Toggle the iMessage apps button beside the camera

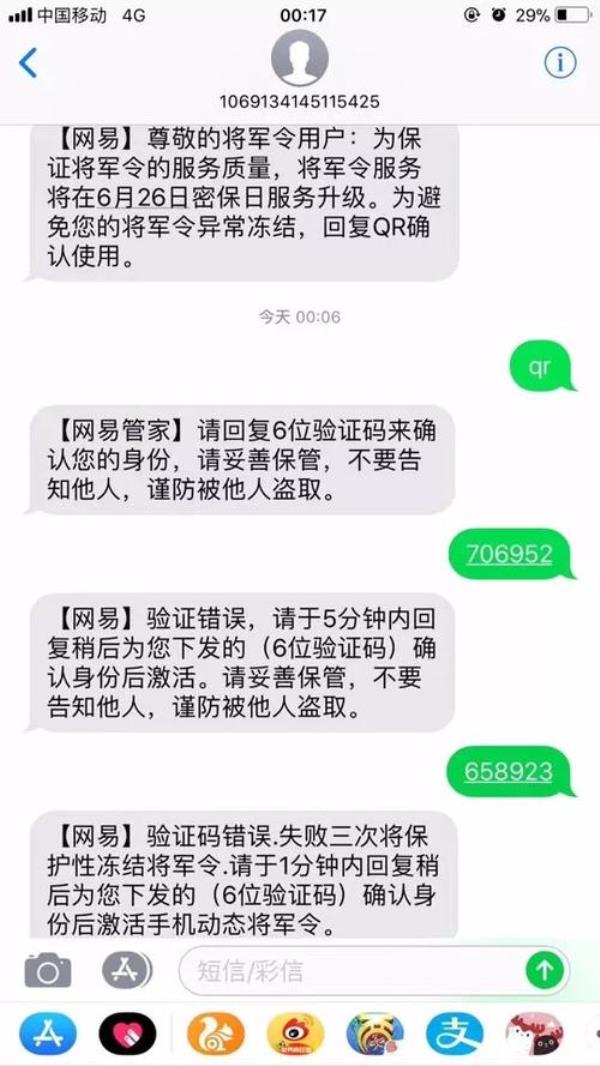127,970
